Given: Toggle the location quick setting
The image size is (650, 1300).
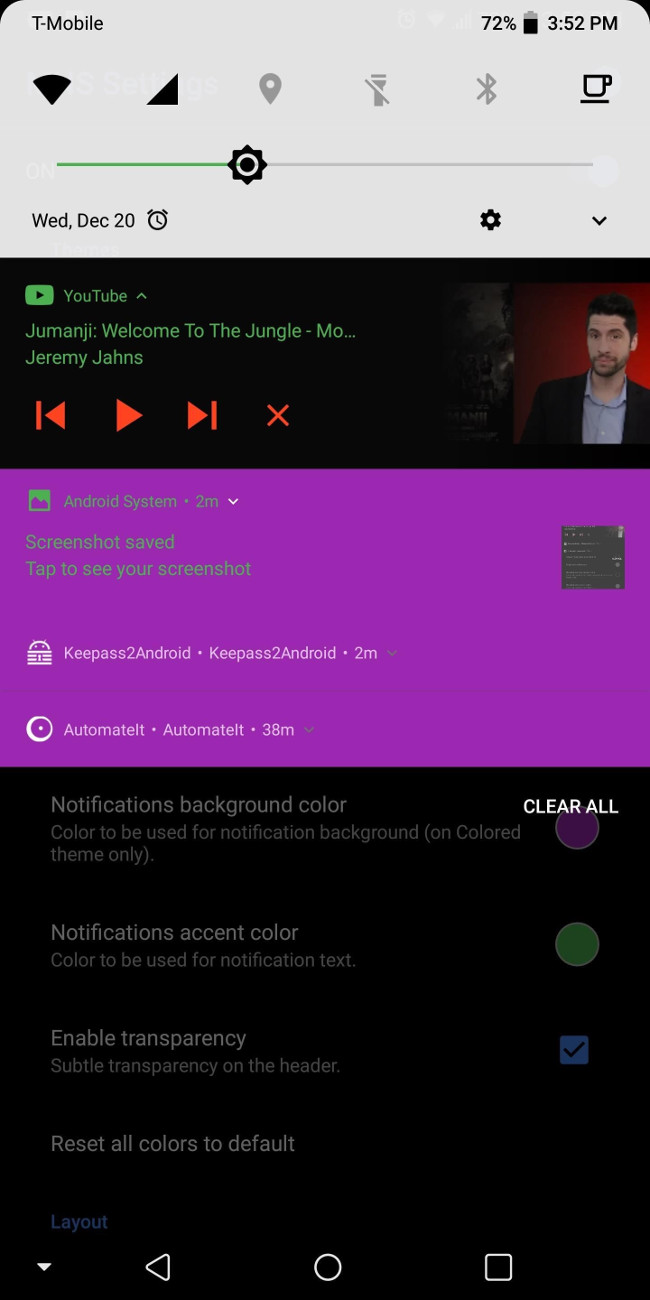Looking at the screenshot, I should pyautogui.click(x=270, y=89).
